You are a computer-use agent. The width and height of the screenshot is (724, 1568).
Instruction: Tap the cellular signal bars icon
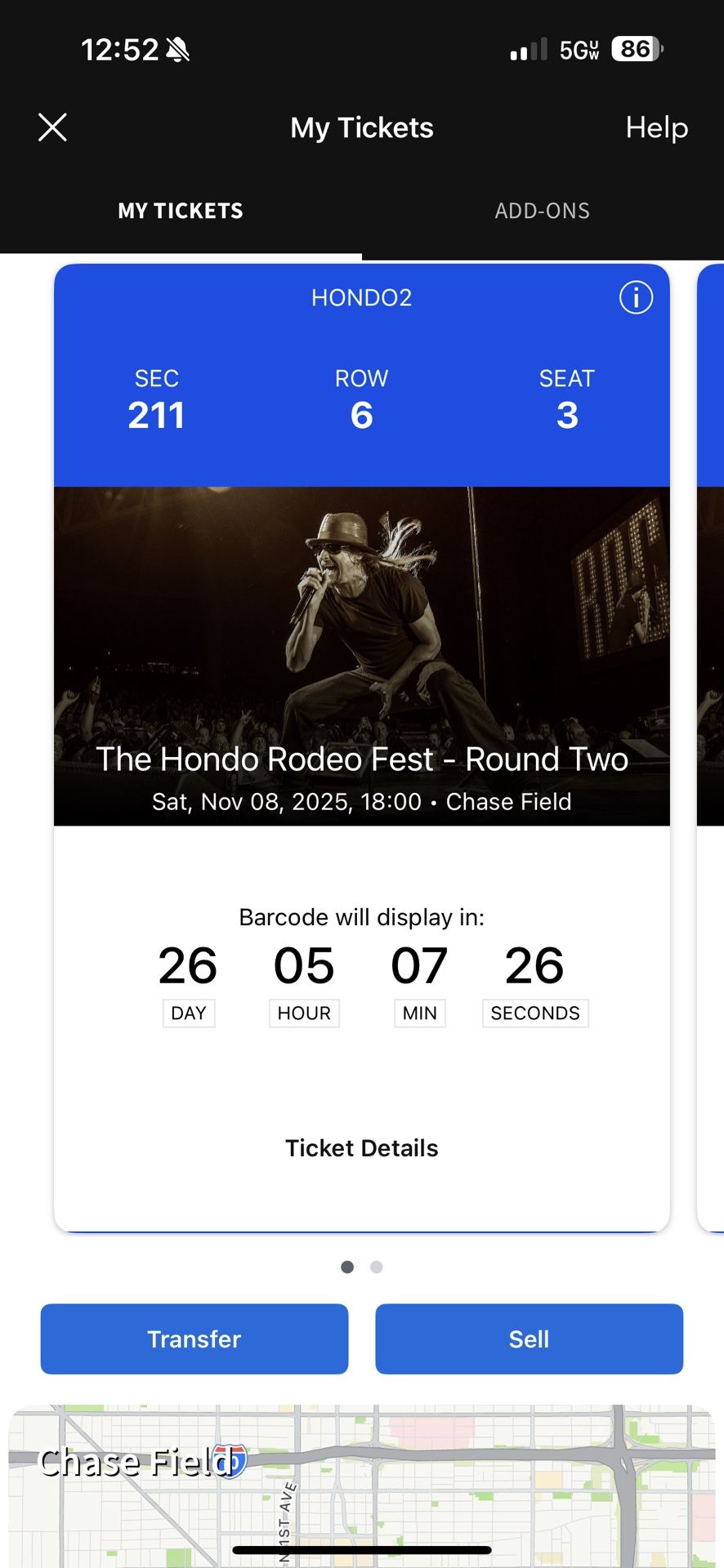(x=528, y=49)
